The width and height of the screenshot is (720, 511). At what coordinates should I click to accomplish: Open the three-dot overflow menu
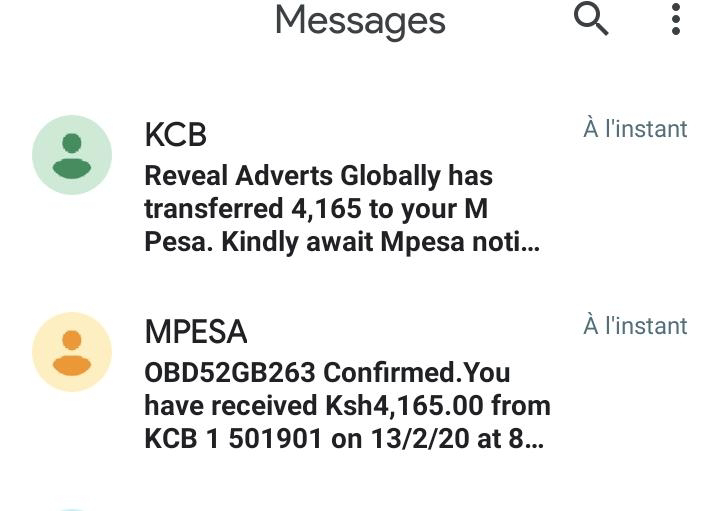676,19
